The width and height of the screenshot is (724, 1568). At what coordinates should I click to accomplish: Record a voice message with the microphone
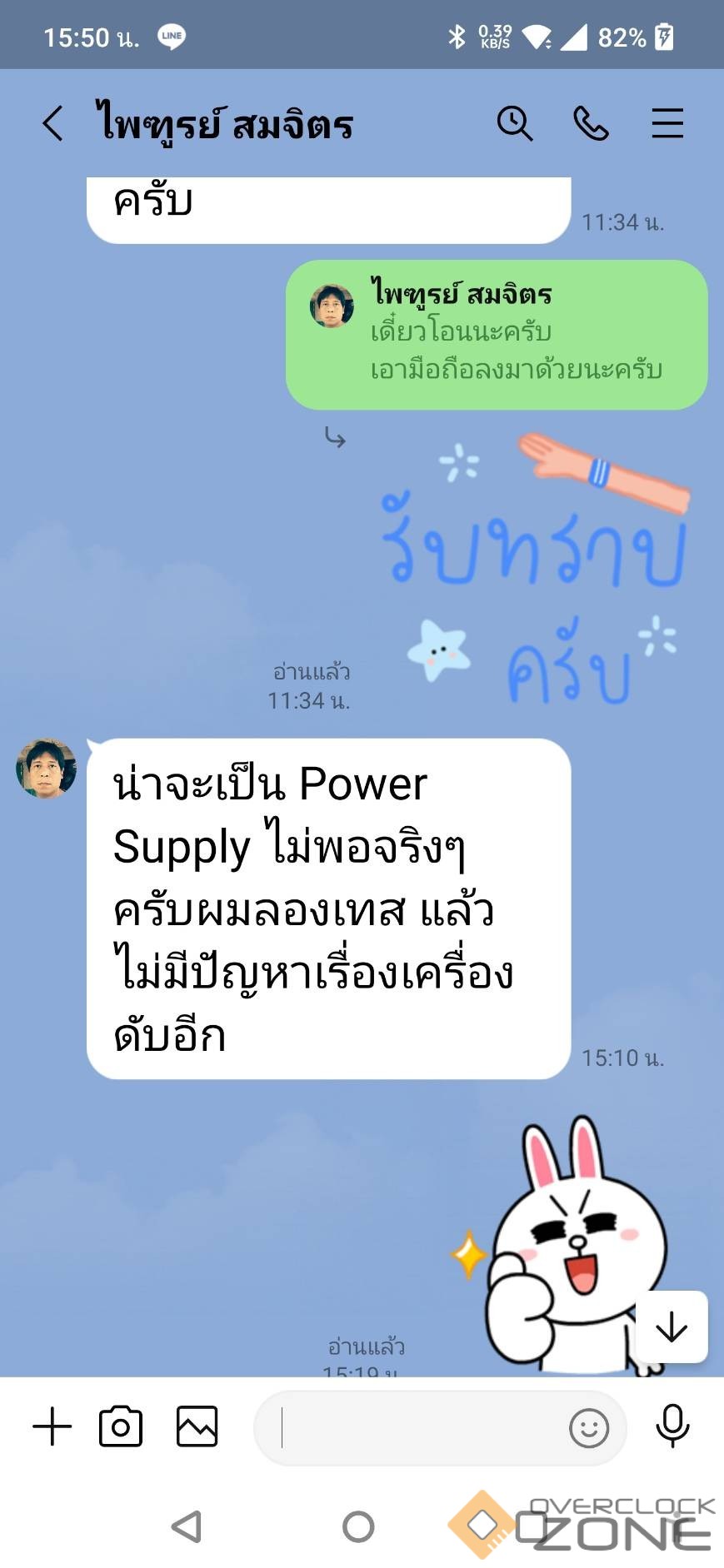672,1426
